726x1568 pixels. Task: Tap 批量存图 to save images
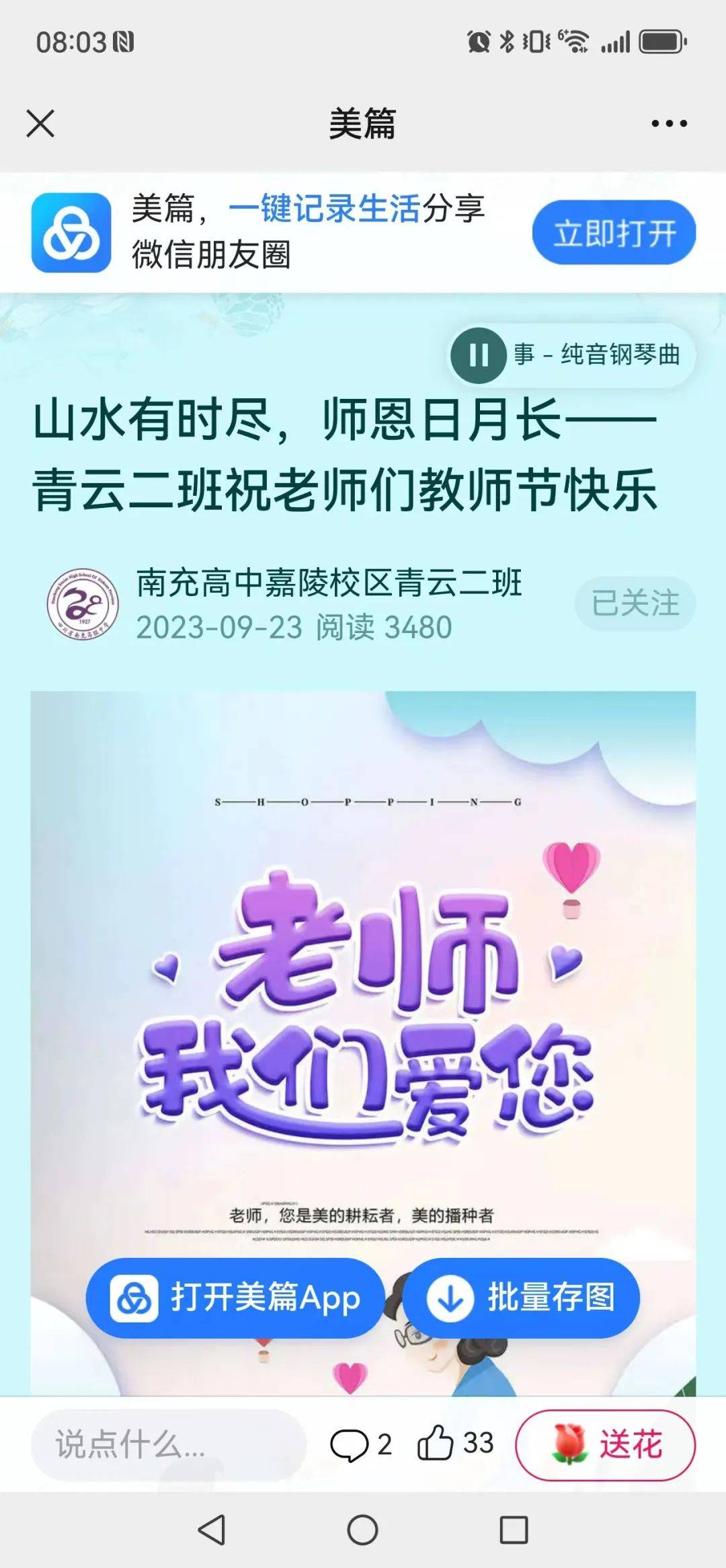click(521, 1298)
